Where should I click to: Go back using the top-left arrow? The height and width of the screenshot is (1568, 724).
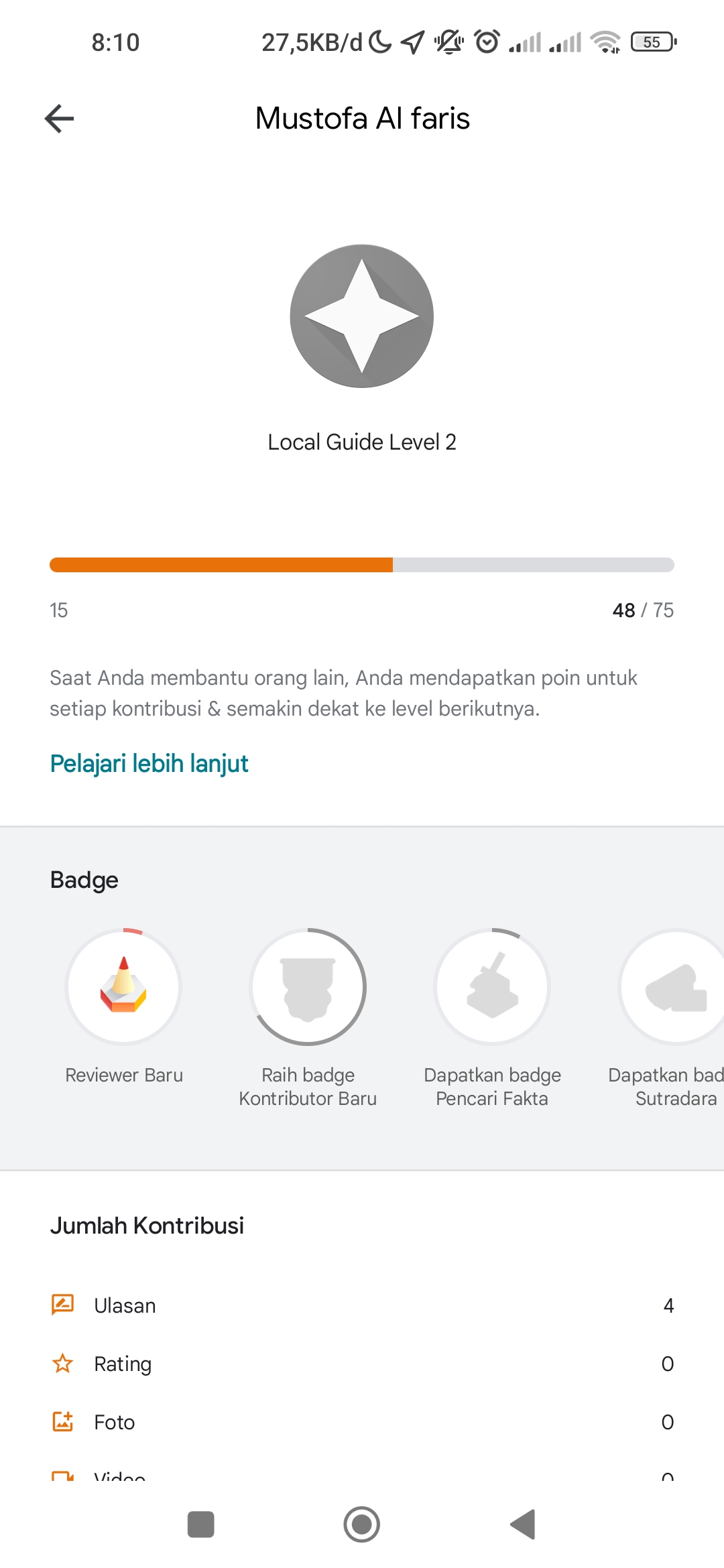tap(59, 119)
